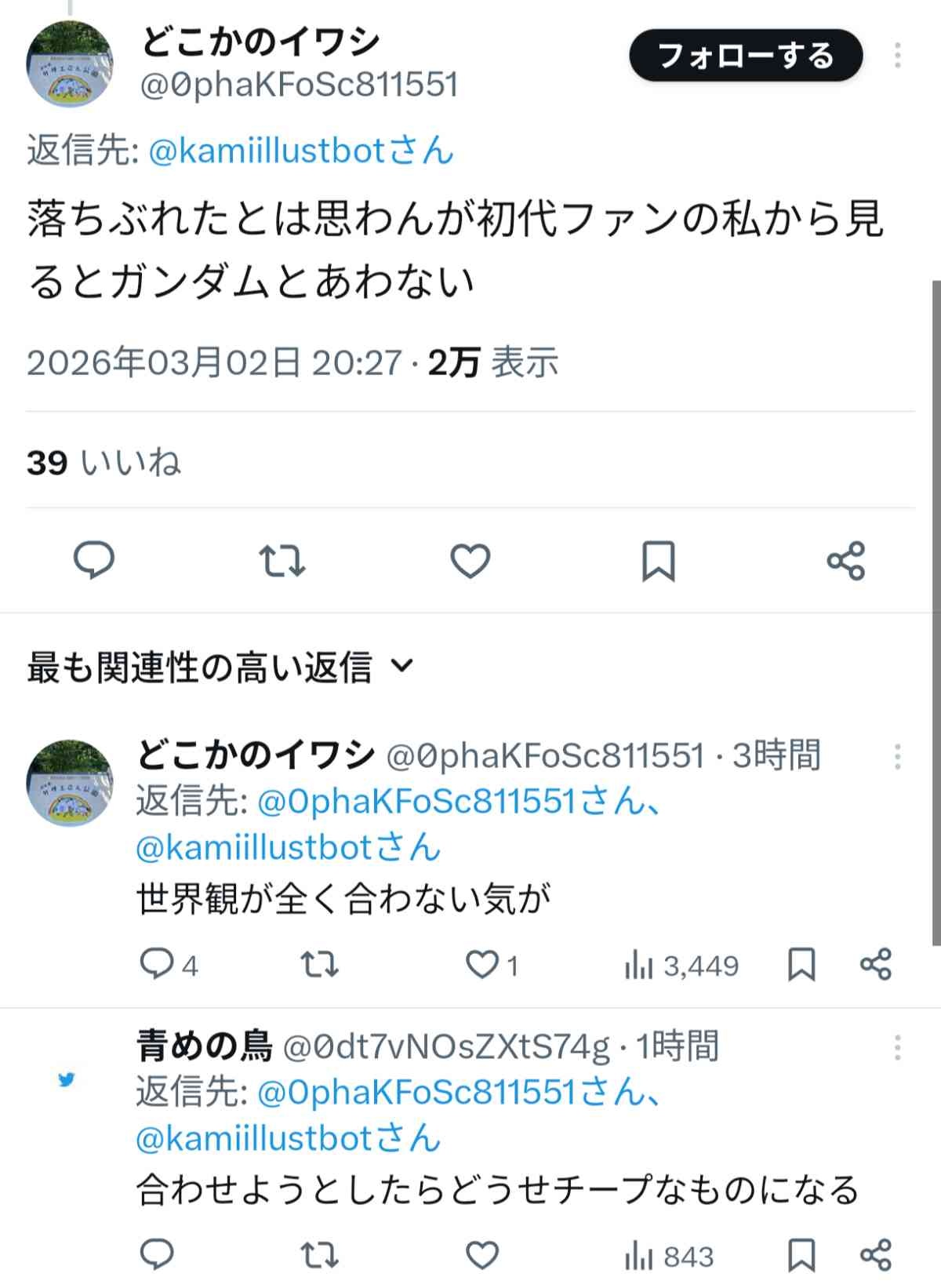Image resolution: width=941 pixels, height=1288 pixels.
Task: Open the @kamiillustbot mention in main post
Action: (300, 151)
